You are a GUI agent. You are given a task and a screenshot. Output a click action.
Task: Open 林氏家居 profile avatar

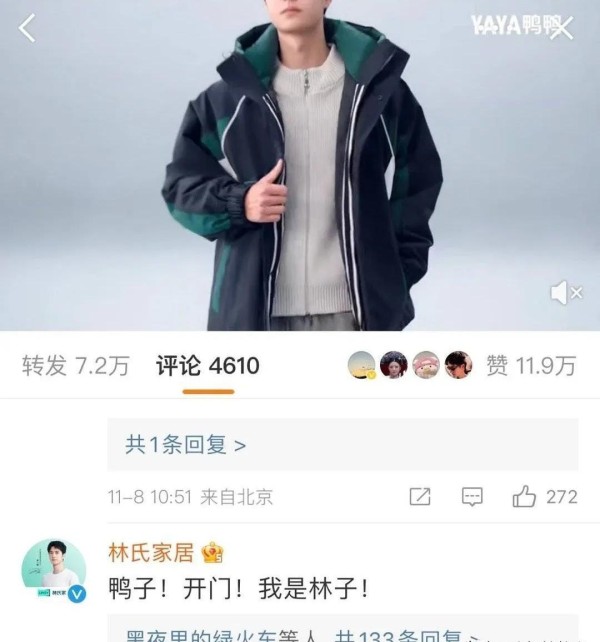pyautogui.click(x=53, y=572)
